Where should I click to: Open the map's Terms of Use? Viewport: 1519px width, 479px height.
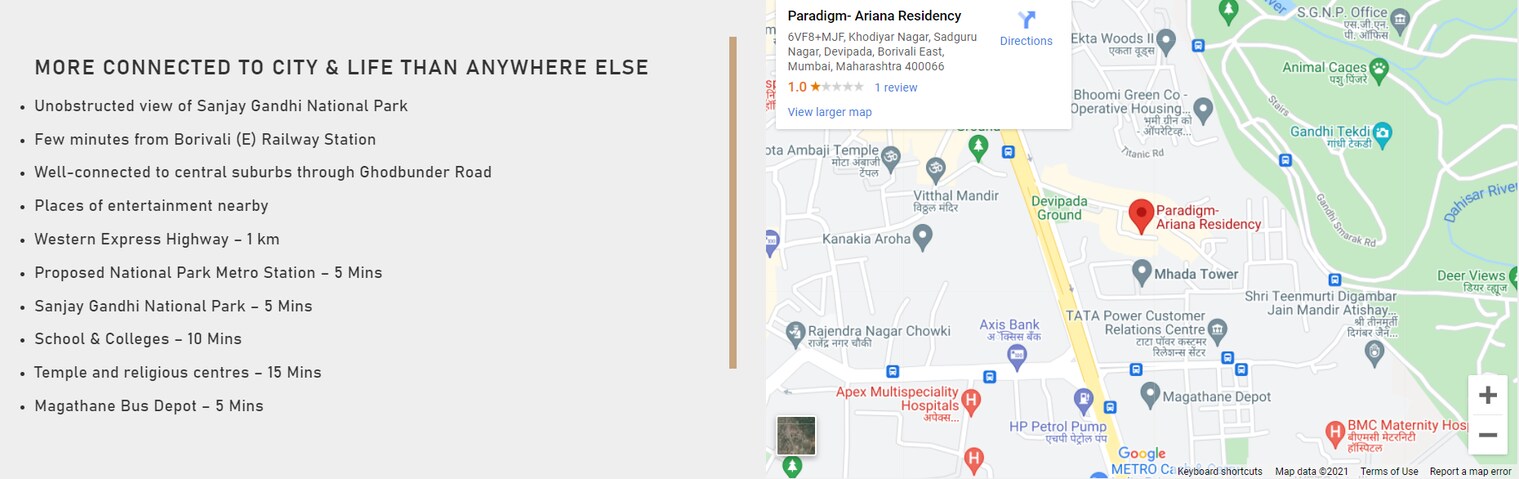point(1388,472)
